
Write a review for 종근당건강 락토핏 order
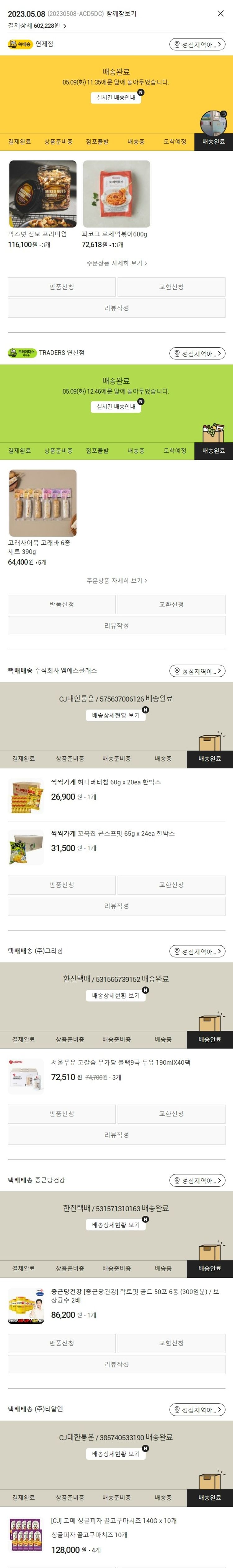pyautogui.click(x=116, y=1364)
